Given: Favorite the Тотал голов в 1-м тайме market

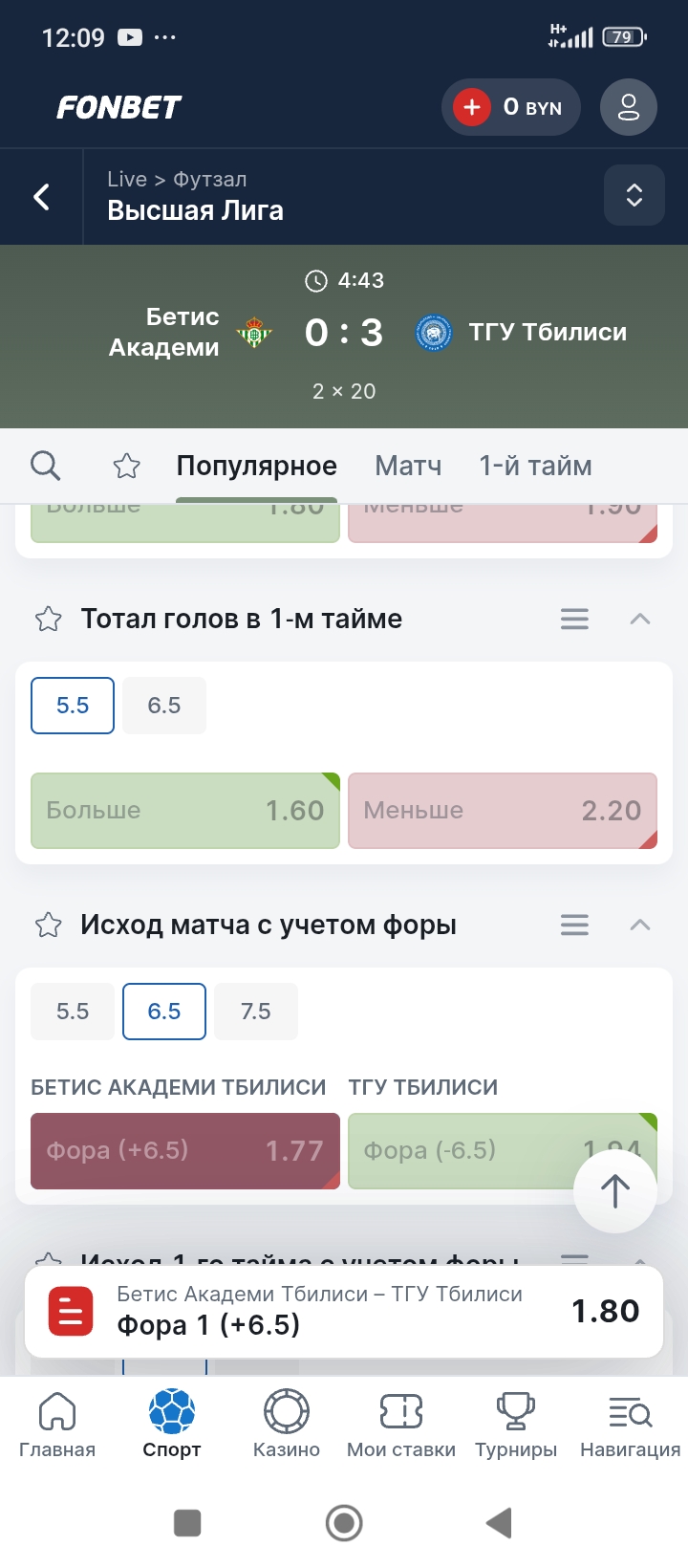Looking at the screenshot, I should [48, 619].
